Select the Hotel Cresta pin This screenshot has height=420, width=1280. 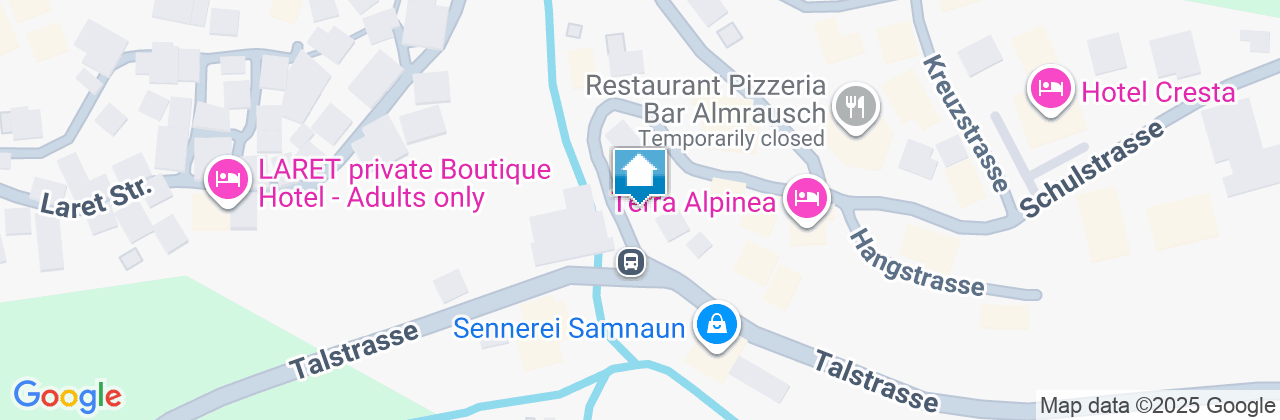pyautogui.click(x=1050, y=89)
